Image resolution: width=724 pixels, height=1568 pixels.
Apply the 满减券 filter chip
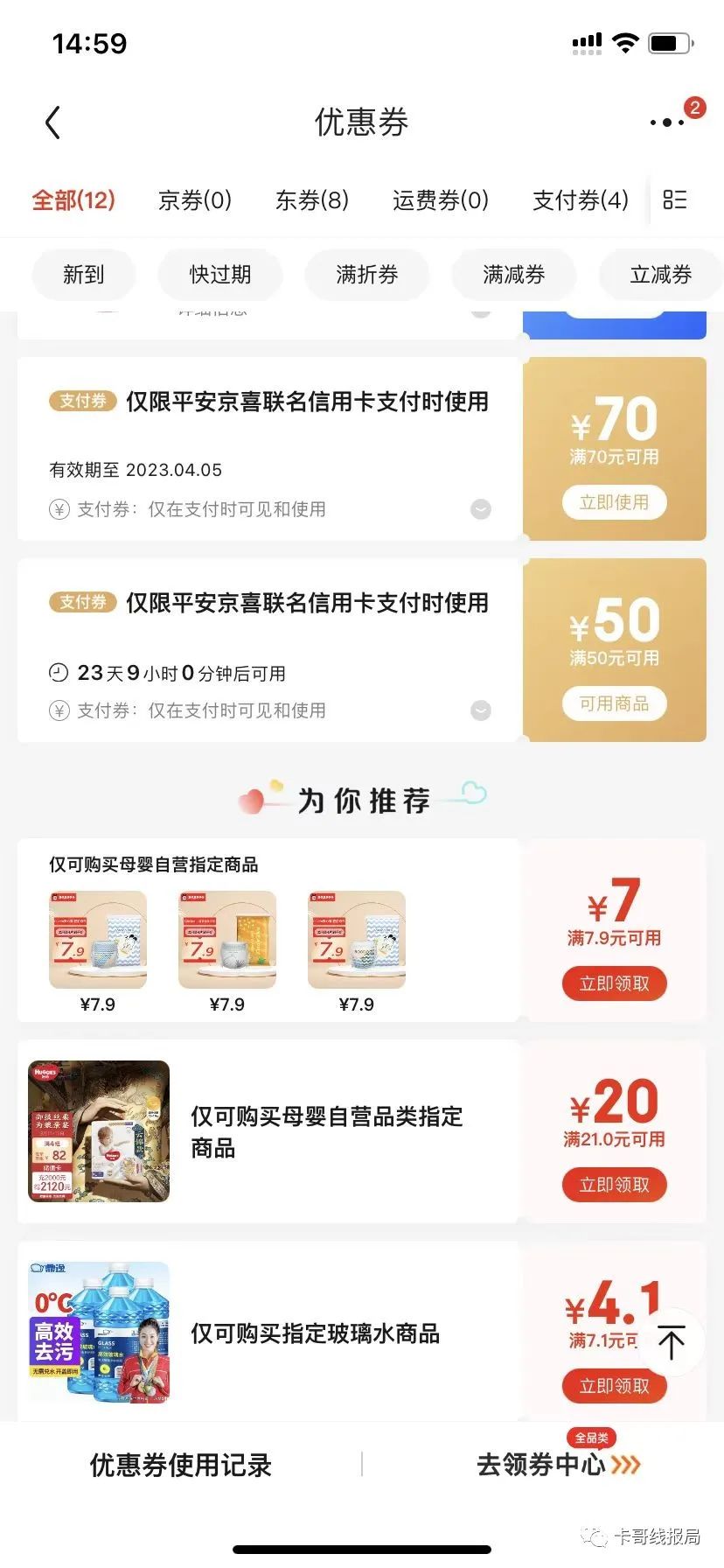pos(514,275)
